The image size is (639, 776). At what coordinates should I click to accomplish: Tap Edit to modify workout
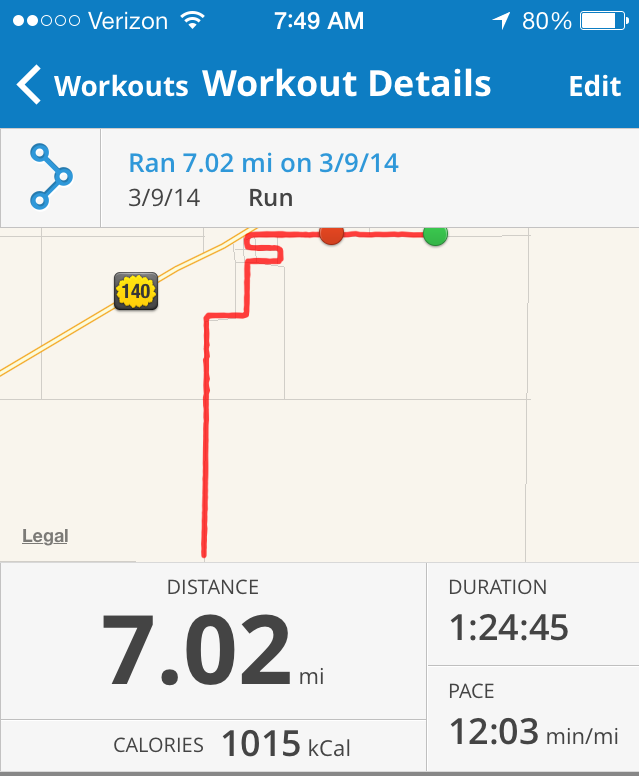point(594,86)
